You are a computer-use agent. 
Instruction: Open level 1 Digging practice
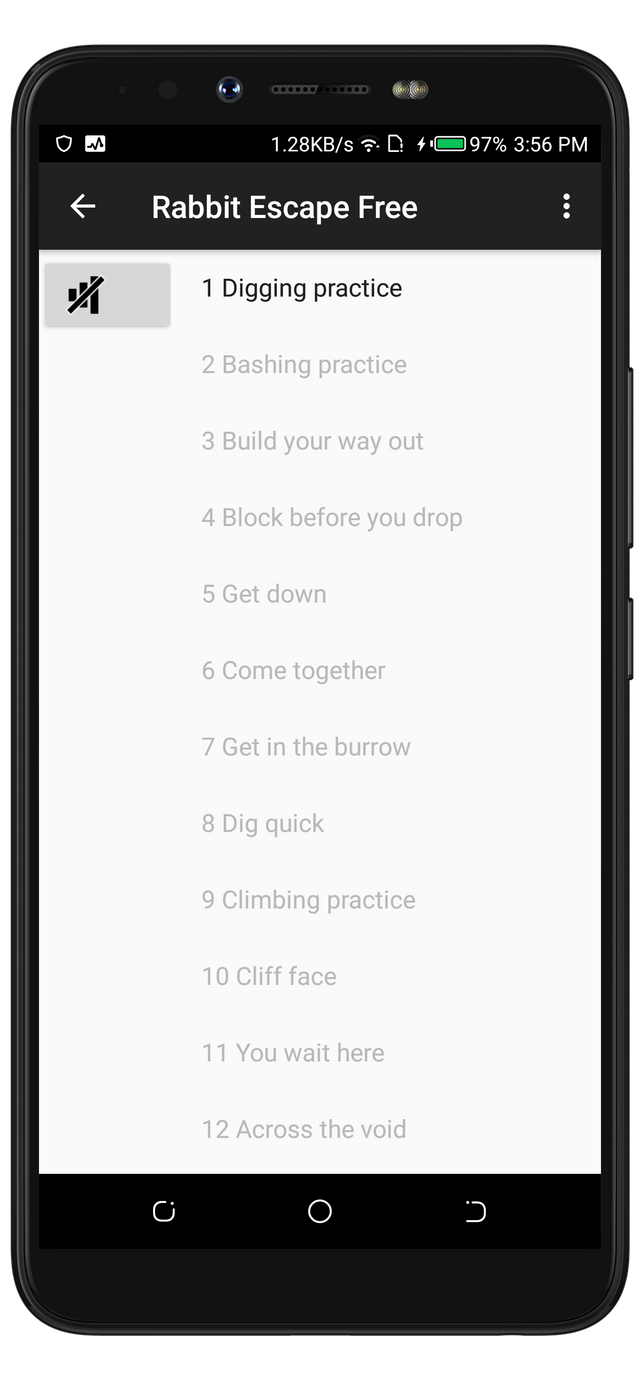(x=301, y=288)
